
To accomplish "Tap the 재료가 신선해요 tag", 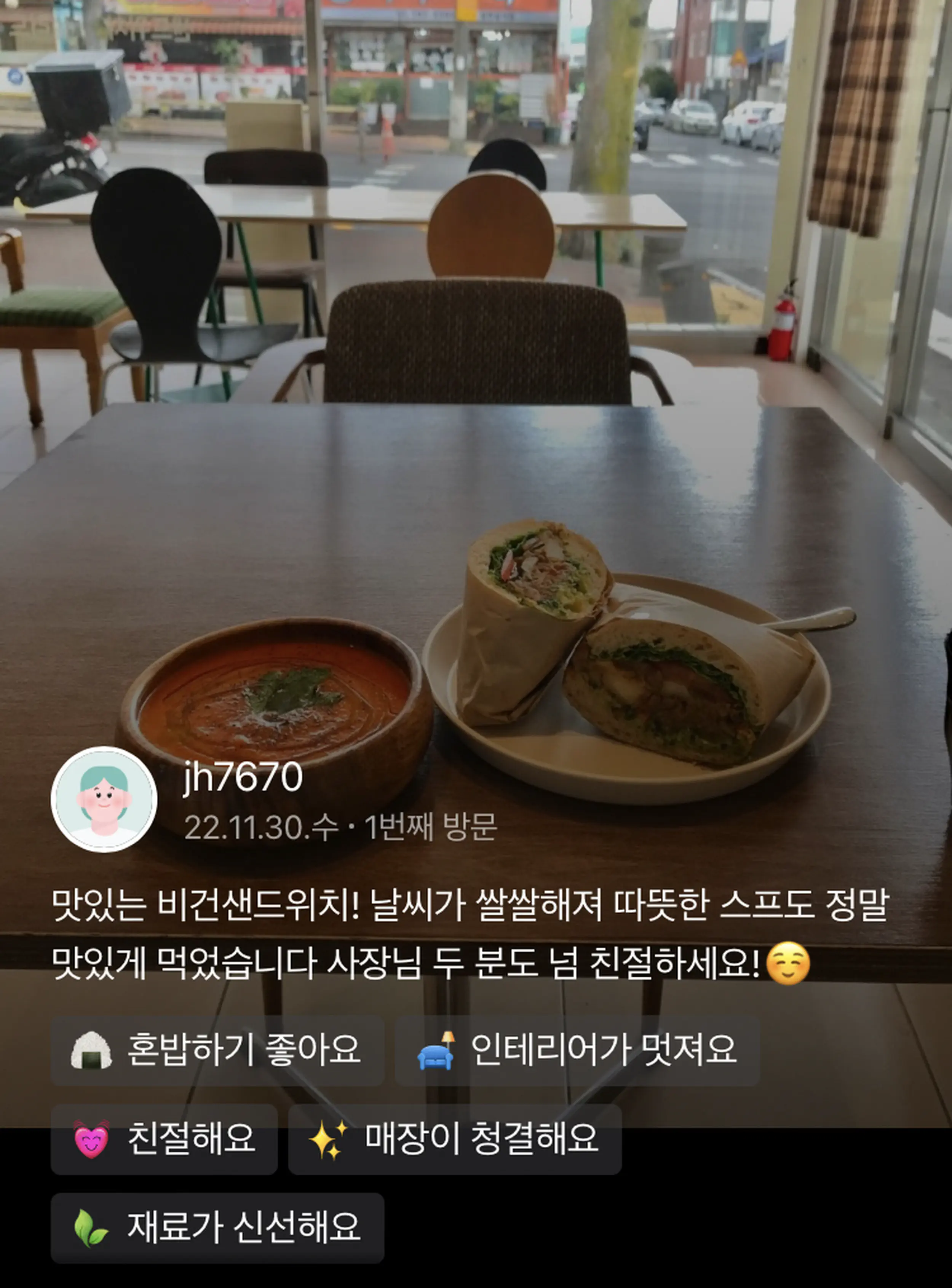I will (x=217, y=1226).
